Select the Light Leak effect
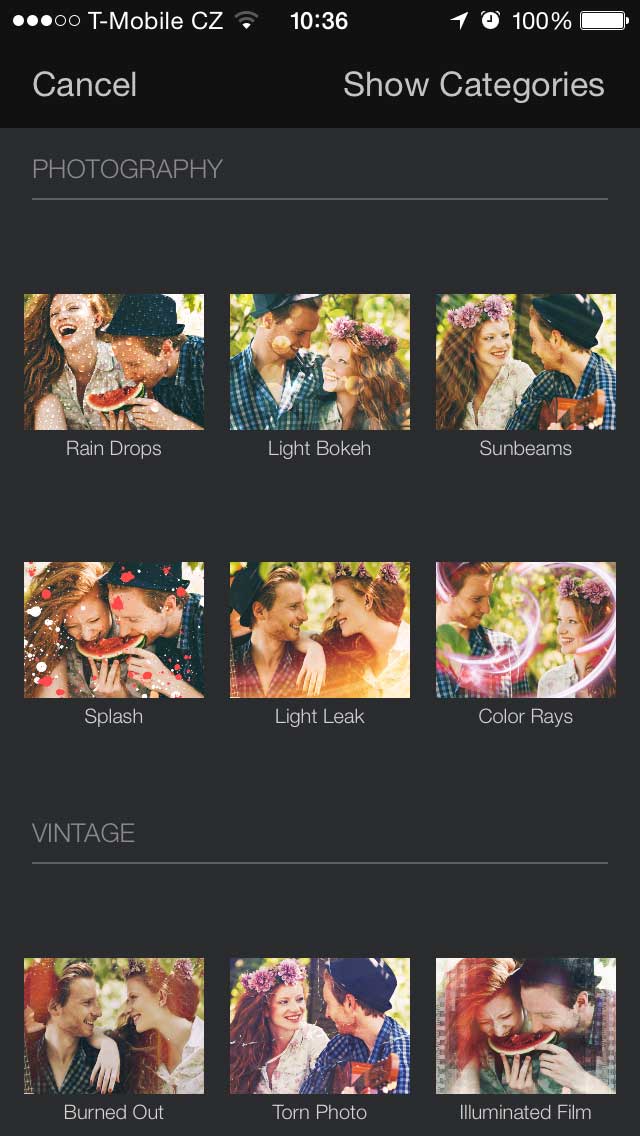 coord(320,630)
